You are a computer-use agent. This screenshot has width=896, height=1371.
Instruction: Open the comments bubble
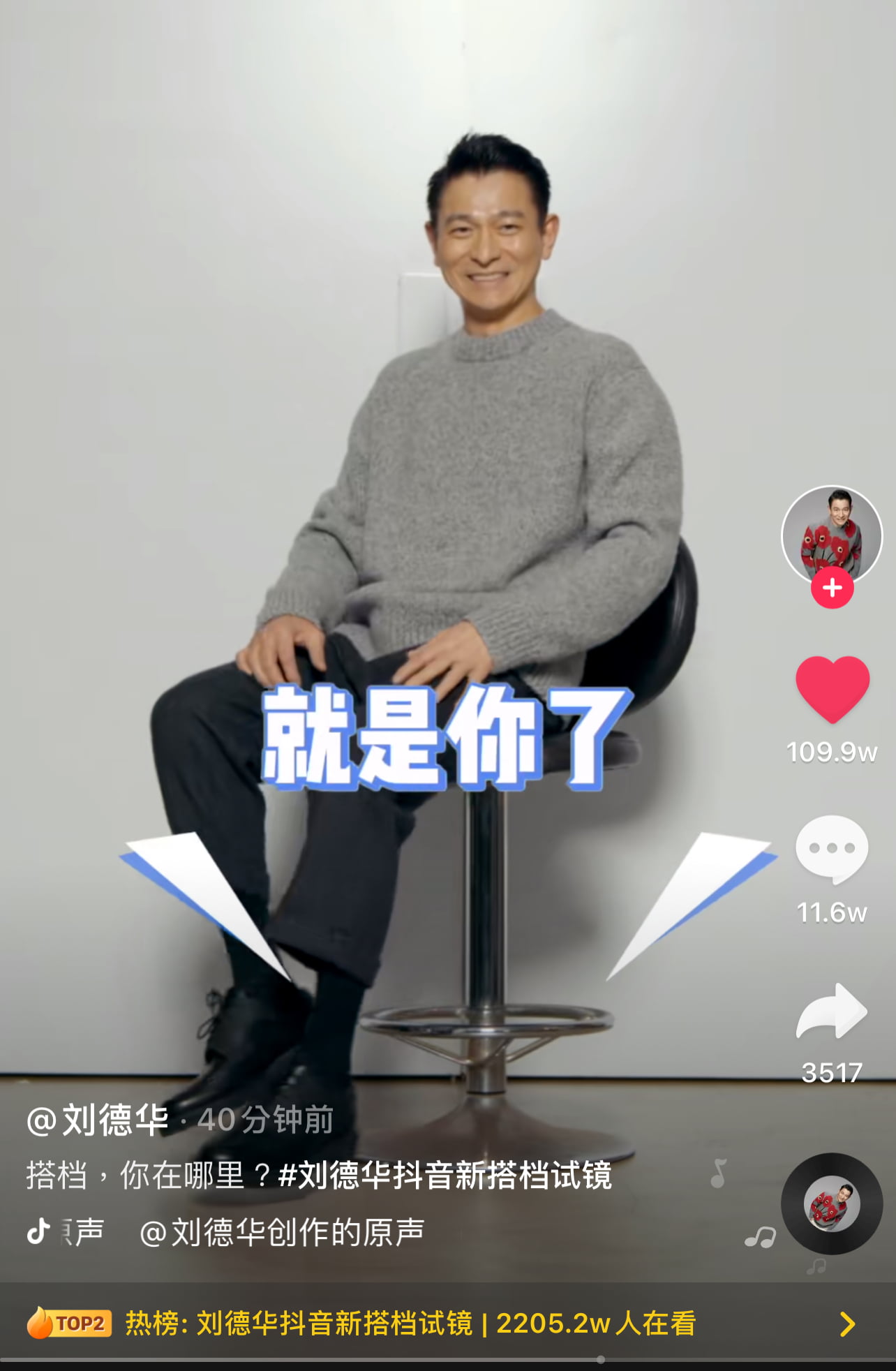tap(832, 847)
